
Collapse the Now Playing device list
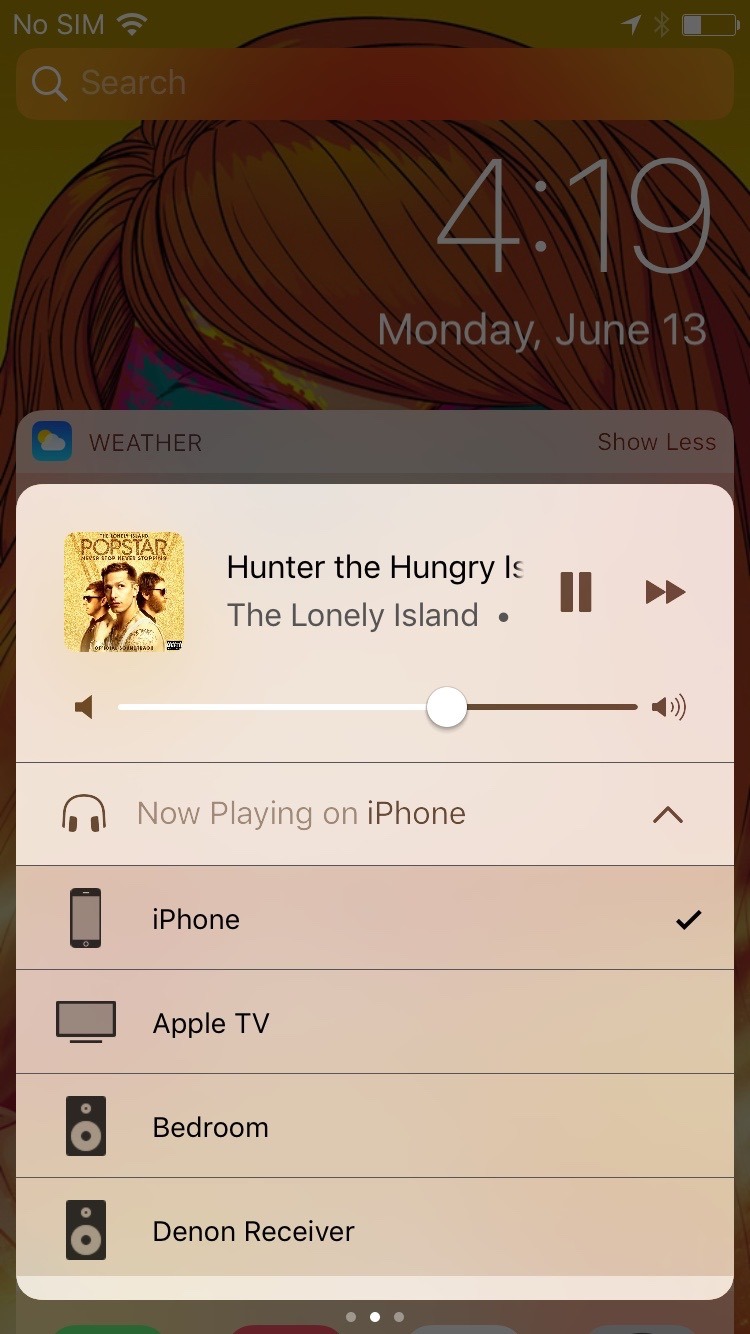pyautogui.click(x=667, y=814)
